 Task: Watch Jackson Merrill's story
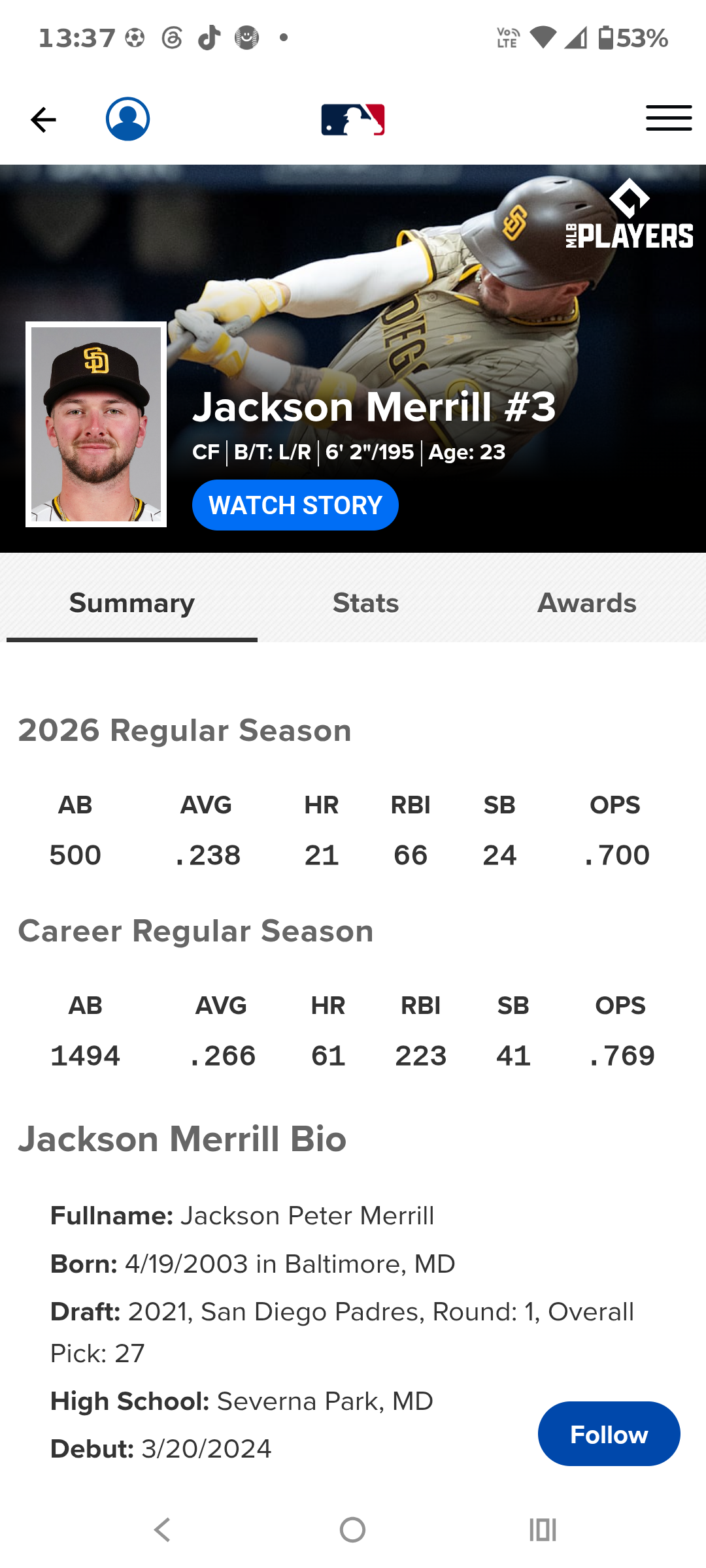[x=295, y=505]
